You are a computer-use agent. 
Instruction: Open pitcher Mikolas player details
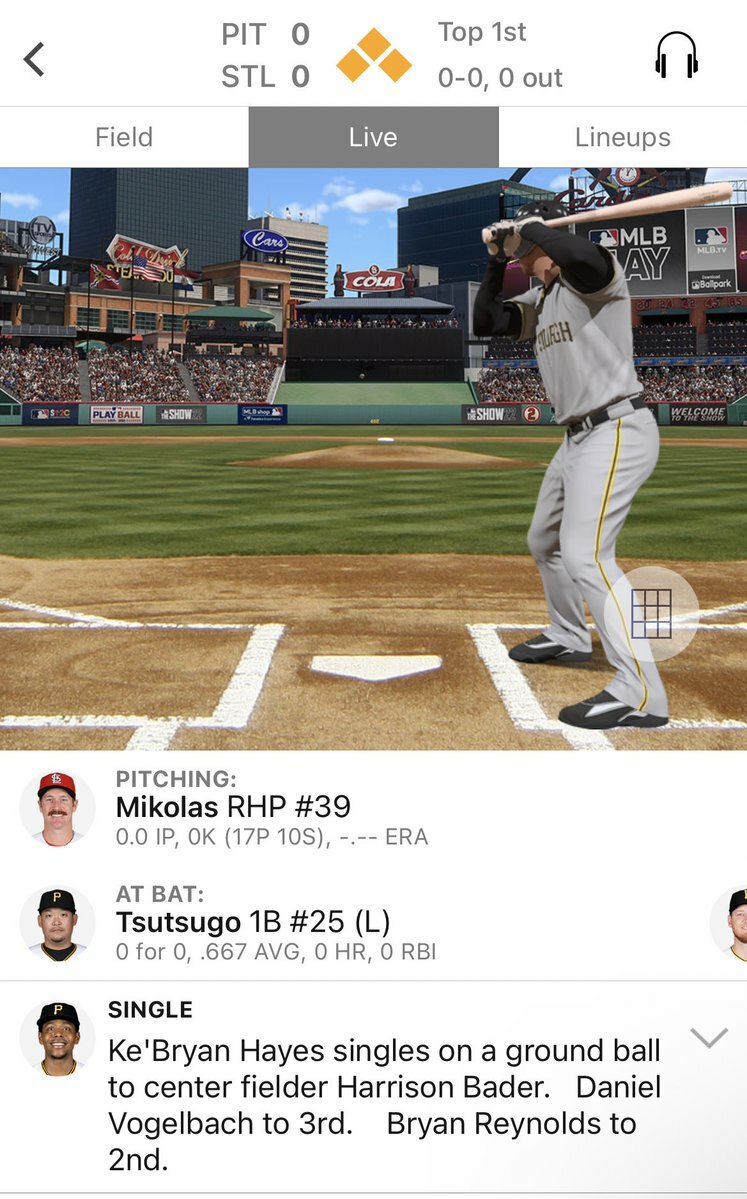click(x=233, y=807)
